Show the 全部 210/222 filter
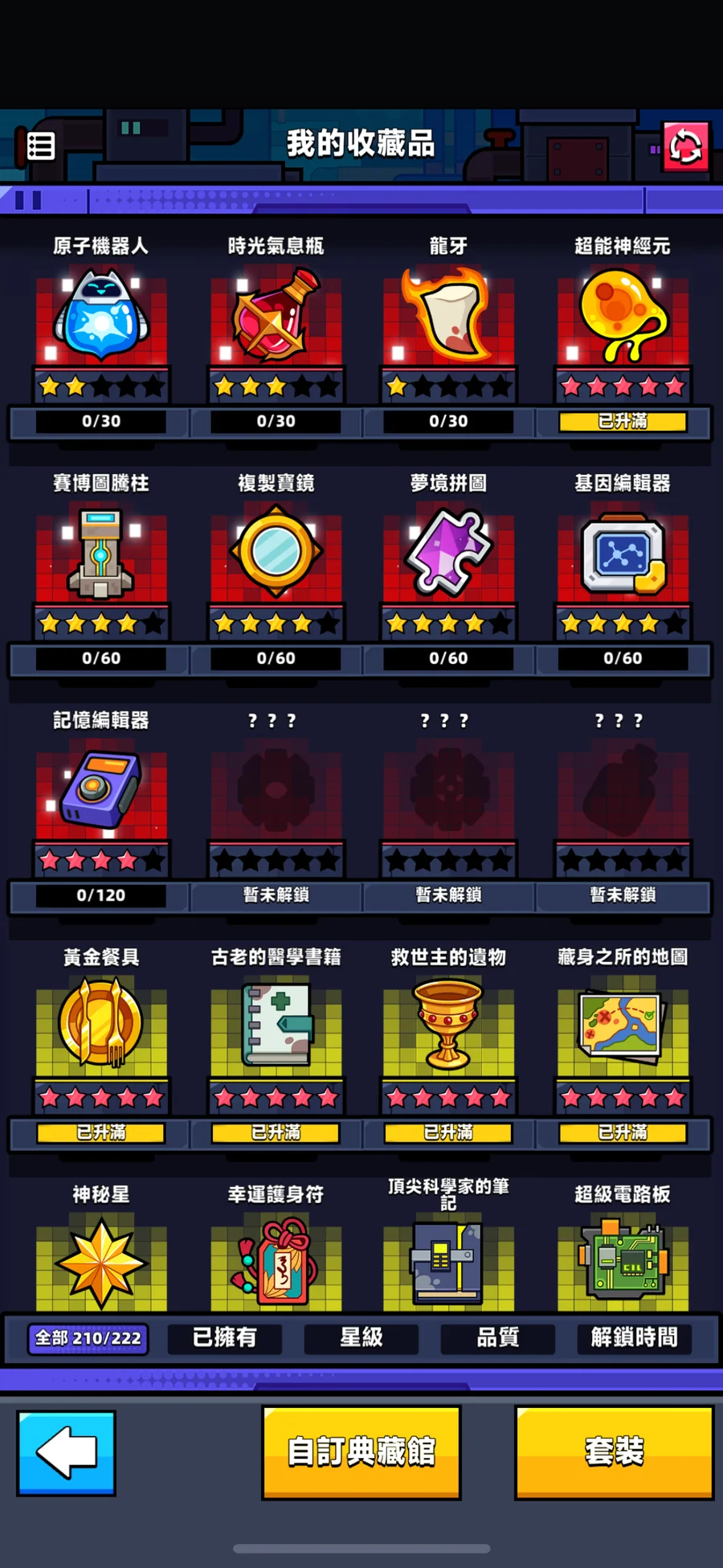723x1568 pixels. 88,1338
